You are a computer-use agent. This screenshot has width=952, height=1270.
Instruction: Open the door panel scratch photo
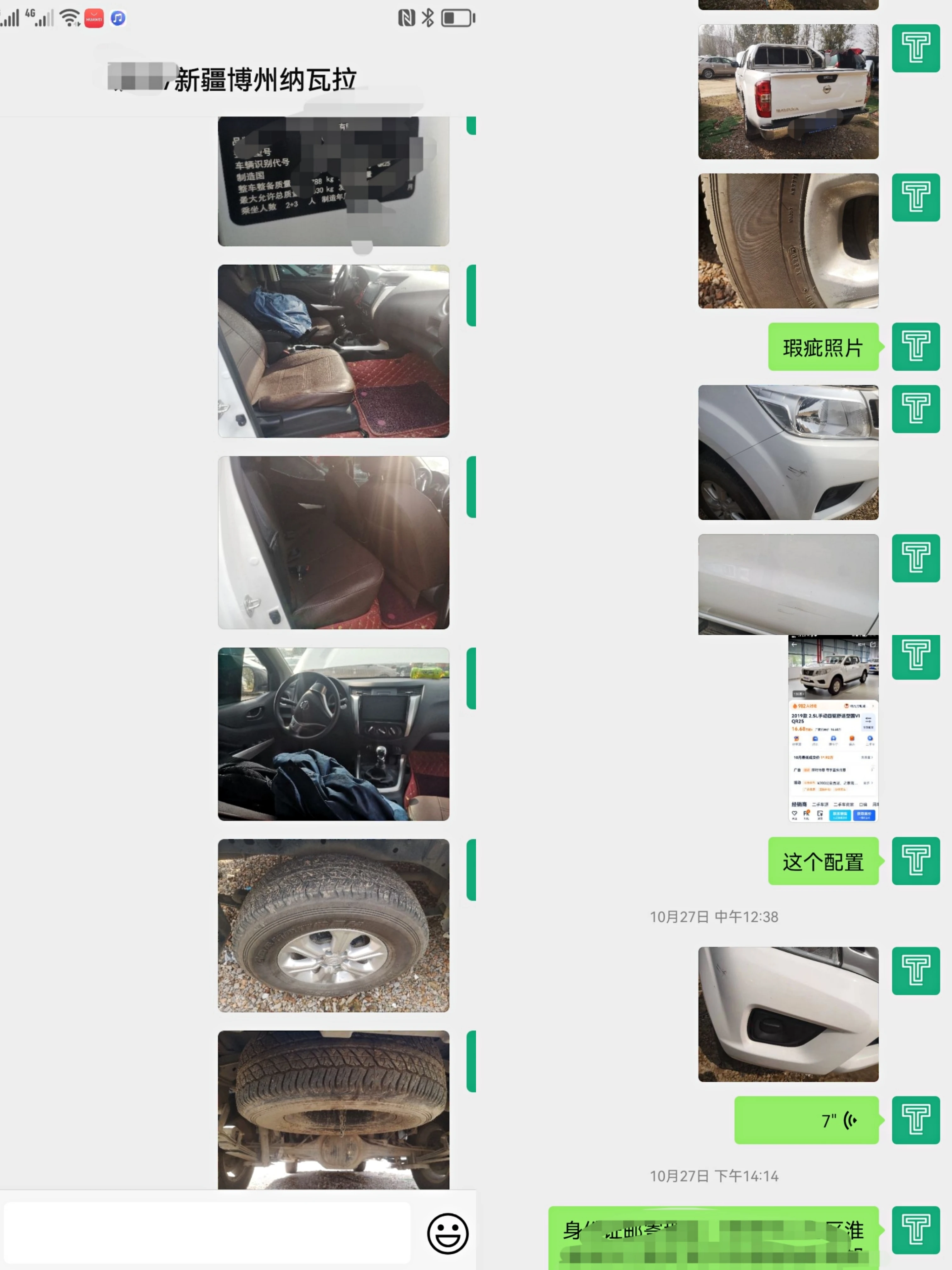(788, 584)
